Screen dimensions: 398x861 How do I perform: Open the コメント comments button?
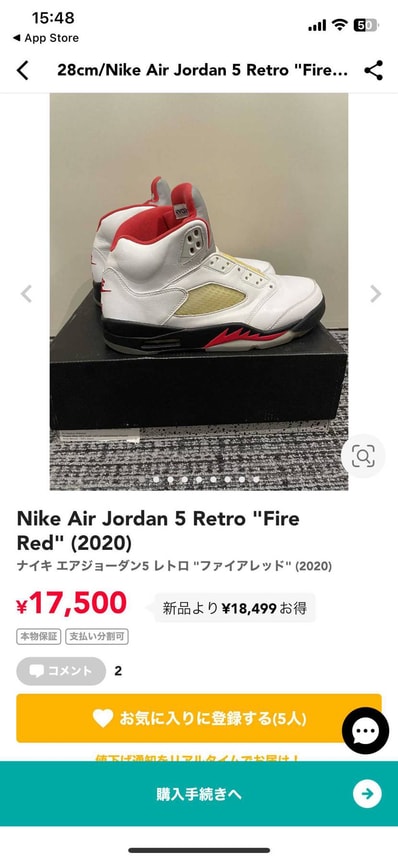tap(61, 671)
